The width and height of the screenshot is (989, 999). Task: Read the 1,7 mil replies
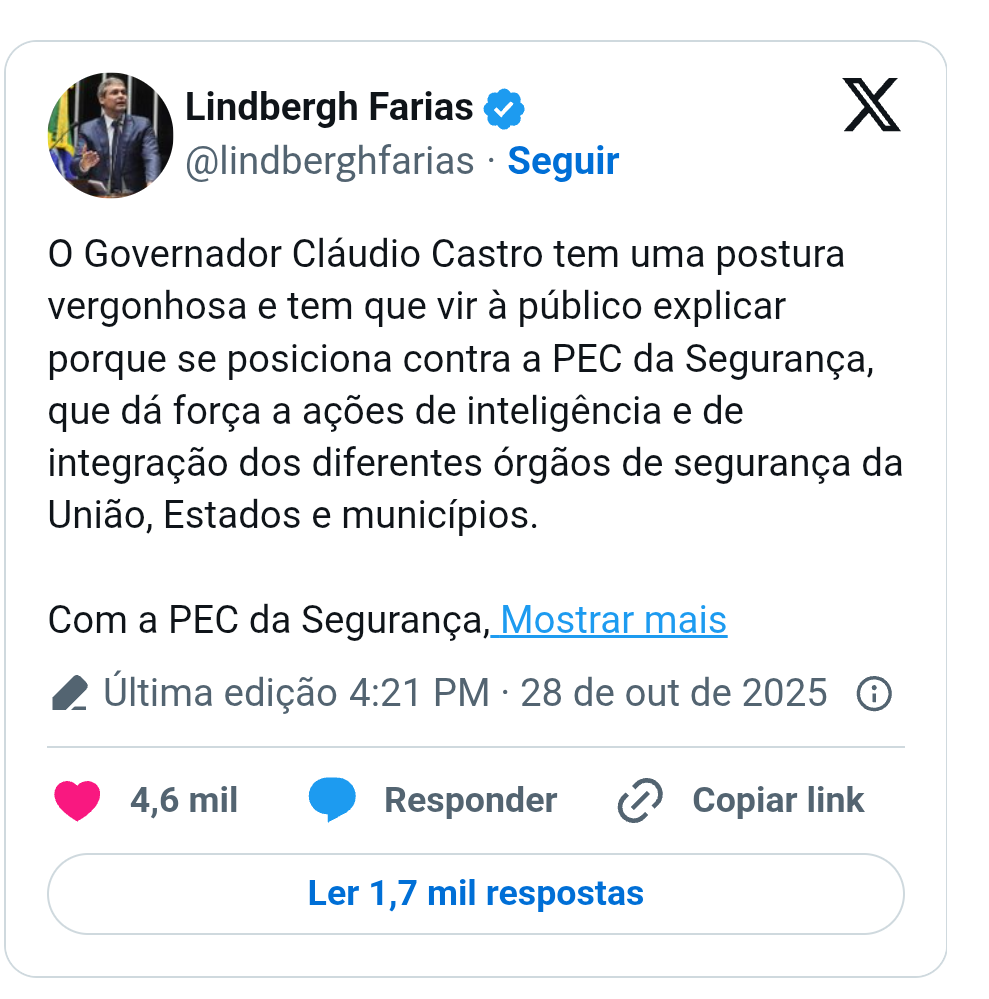click(x=475, y=893)
